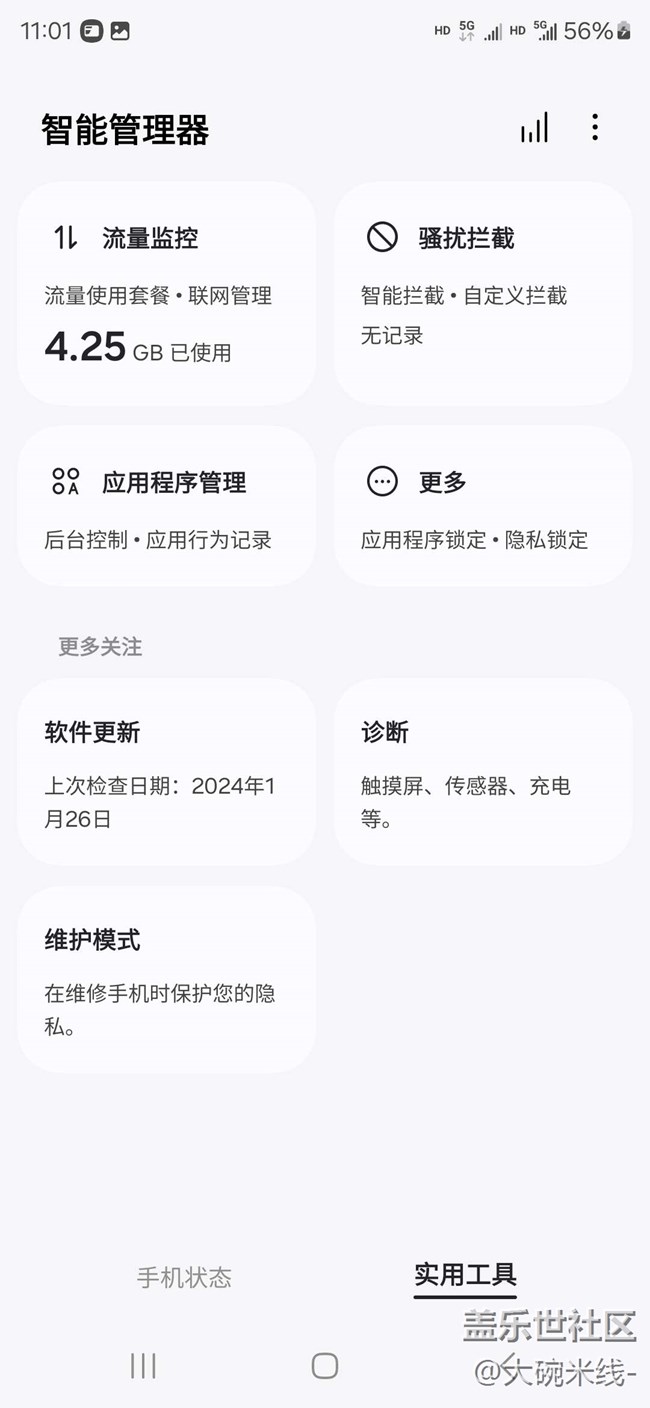Select the 实用工具 tab
The width and height of the screenshot is (650, 1408).
pos(465,1275)
